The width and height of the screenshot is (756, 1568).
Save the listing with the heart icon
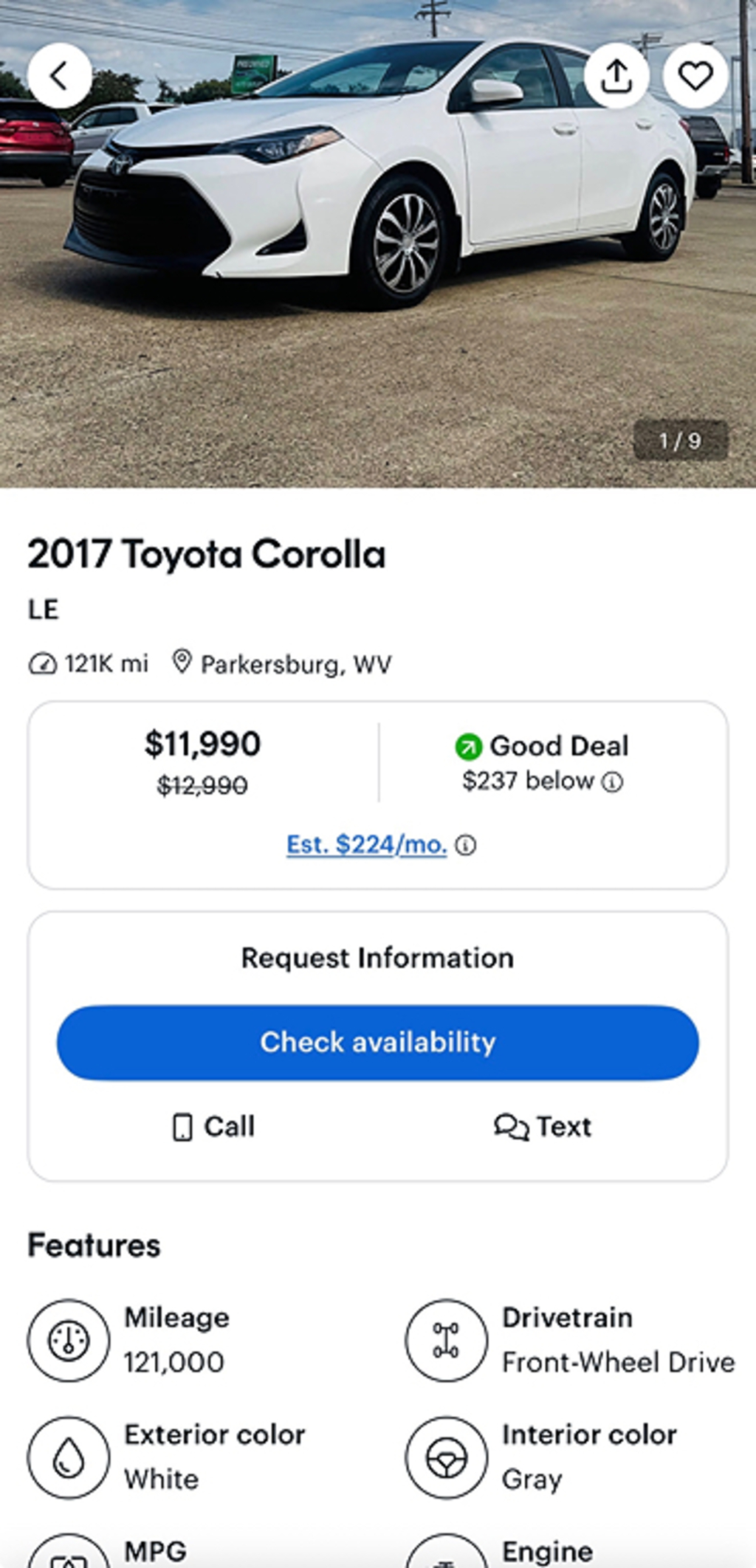tap(695, 75)
